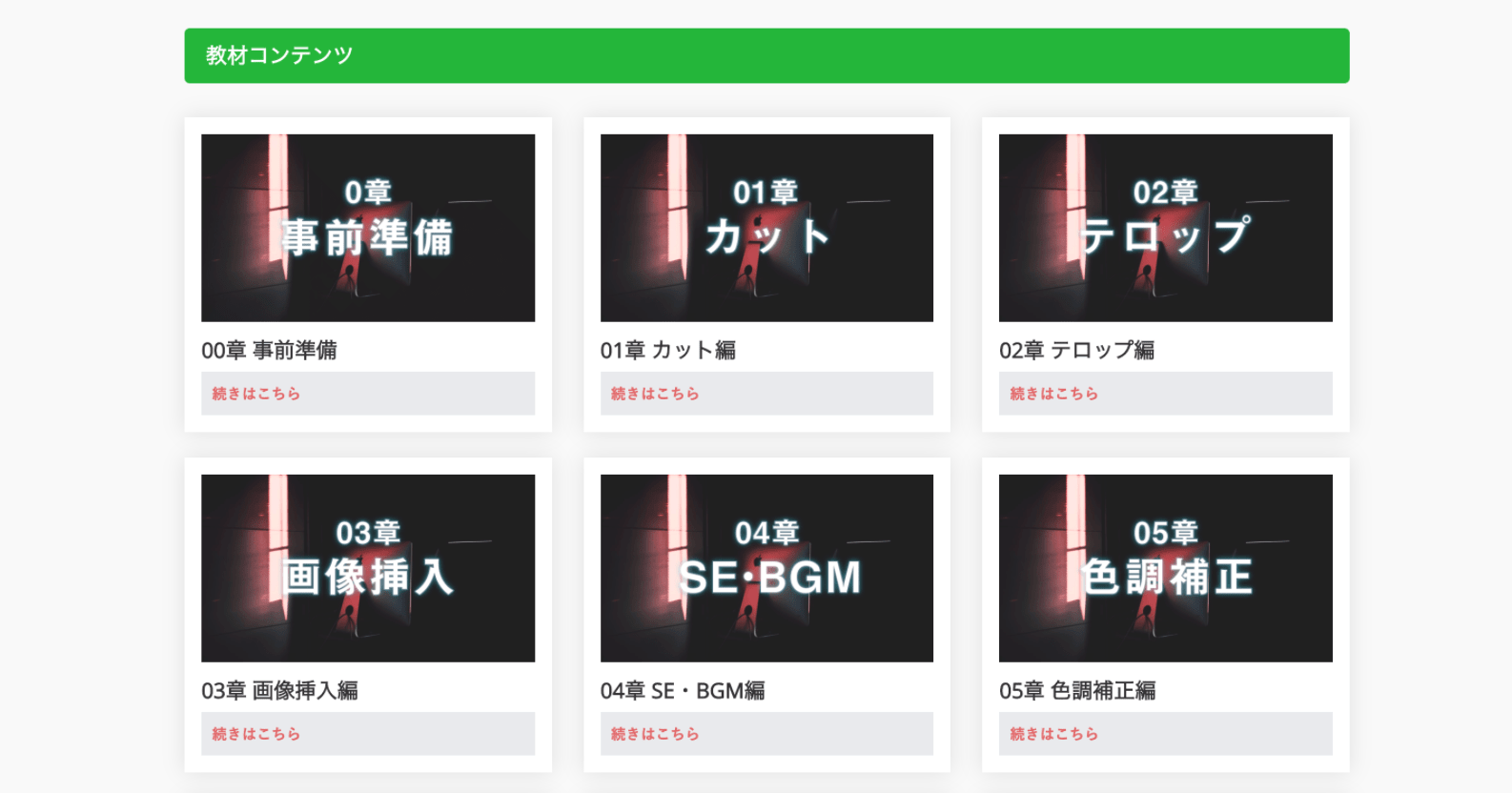Tap 続きはこちら under 05章 色調補正編
Screen dimensions: 1512x793
tap(1053, 734)
